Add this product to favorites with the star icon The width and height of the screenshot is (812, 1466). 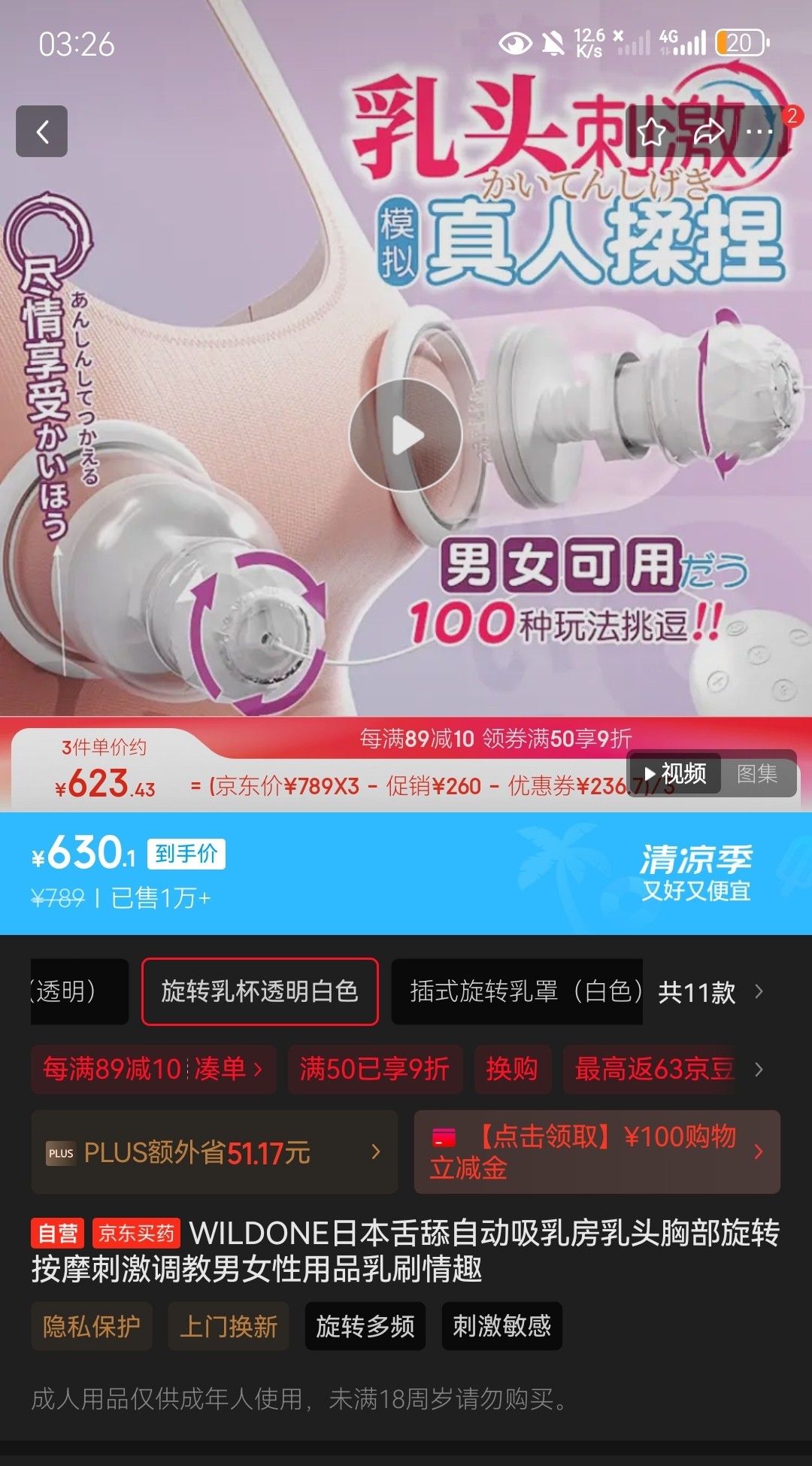pos(652,132)
